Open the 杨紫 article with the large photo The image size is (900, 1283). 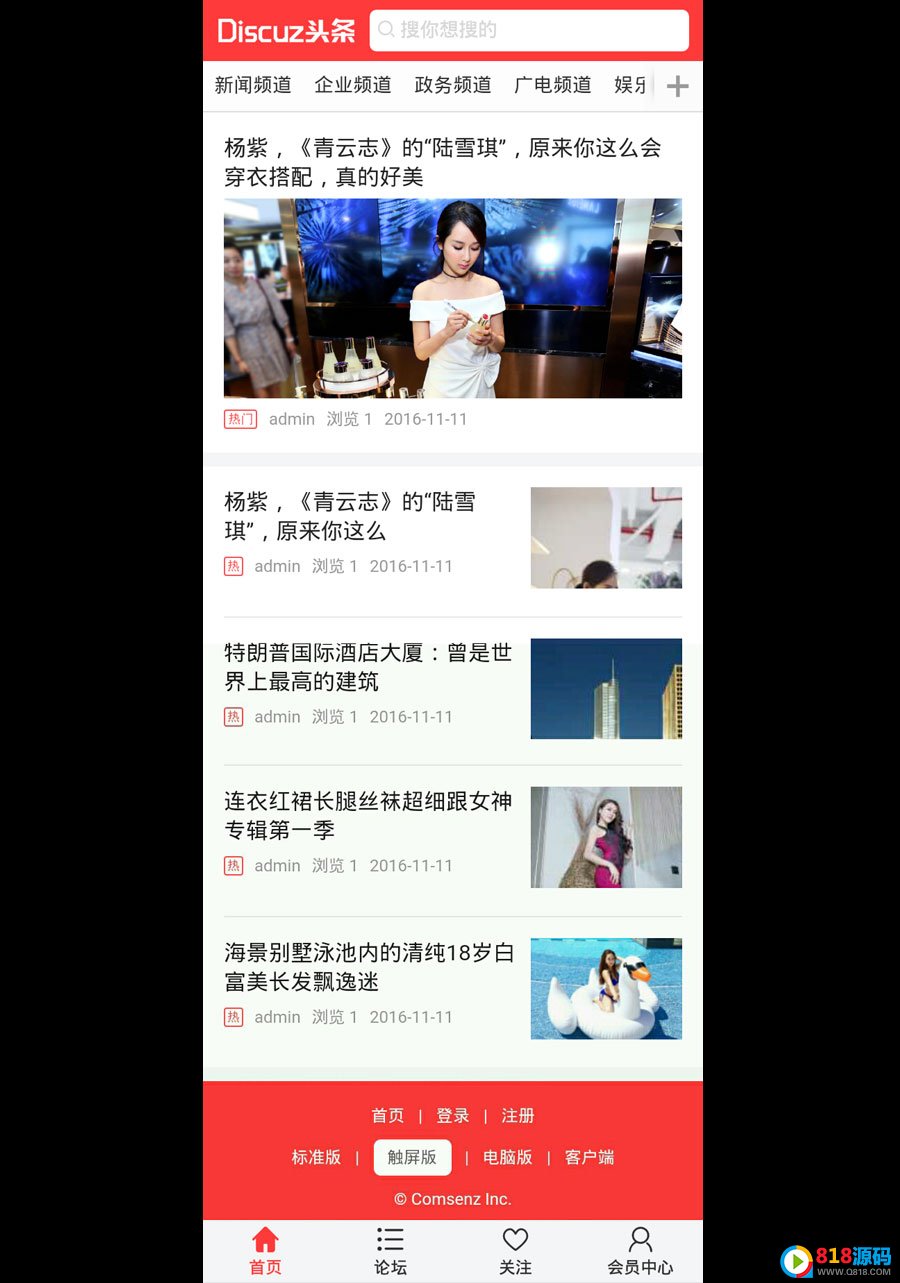(x=452, y=297)
